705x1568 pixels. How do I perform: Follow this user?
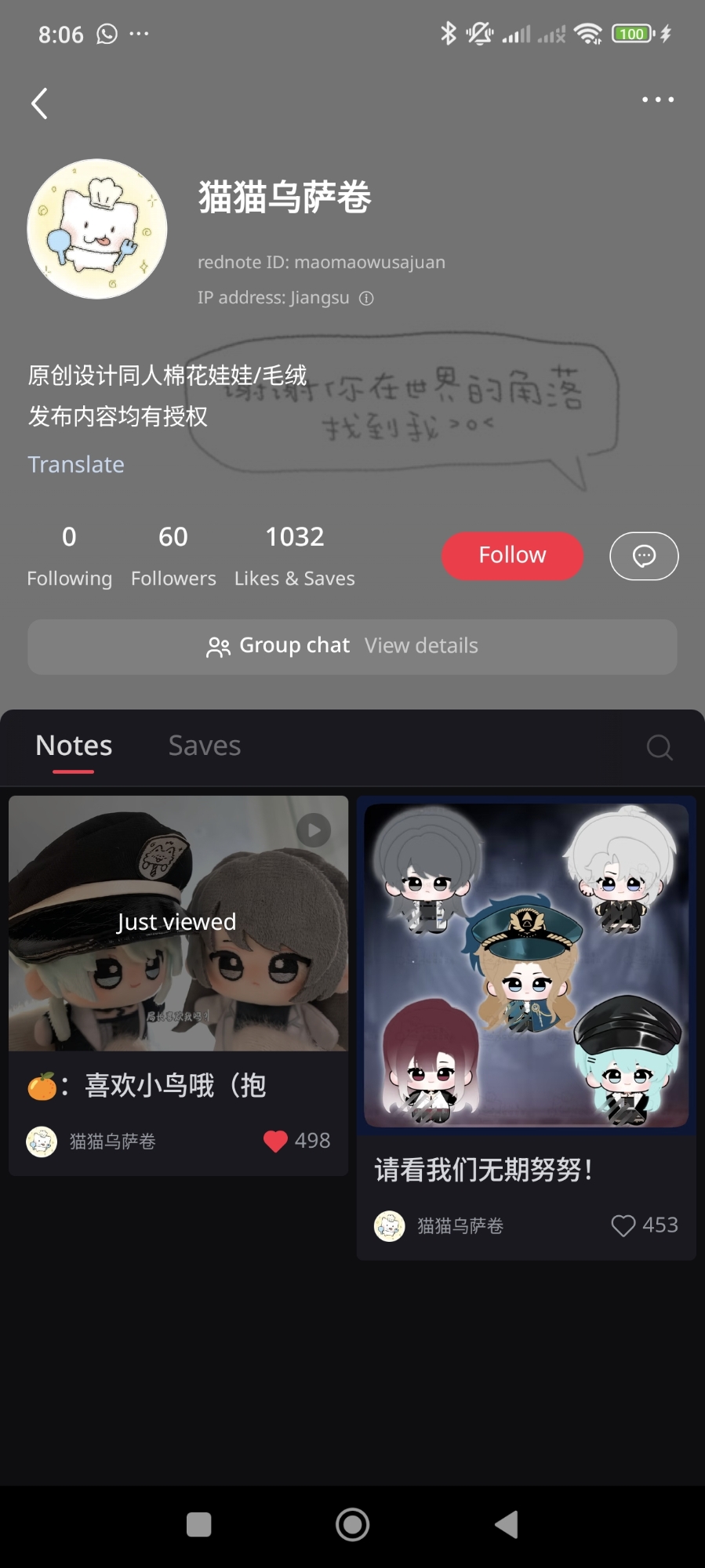click(512, 556)
